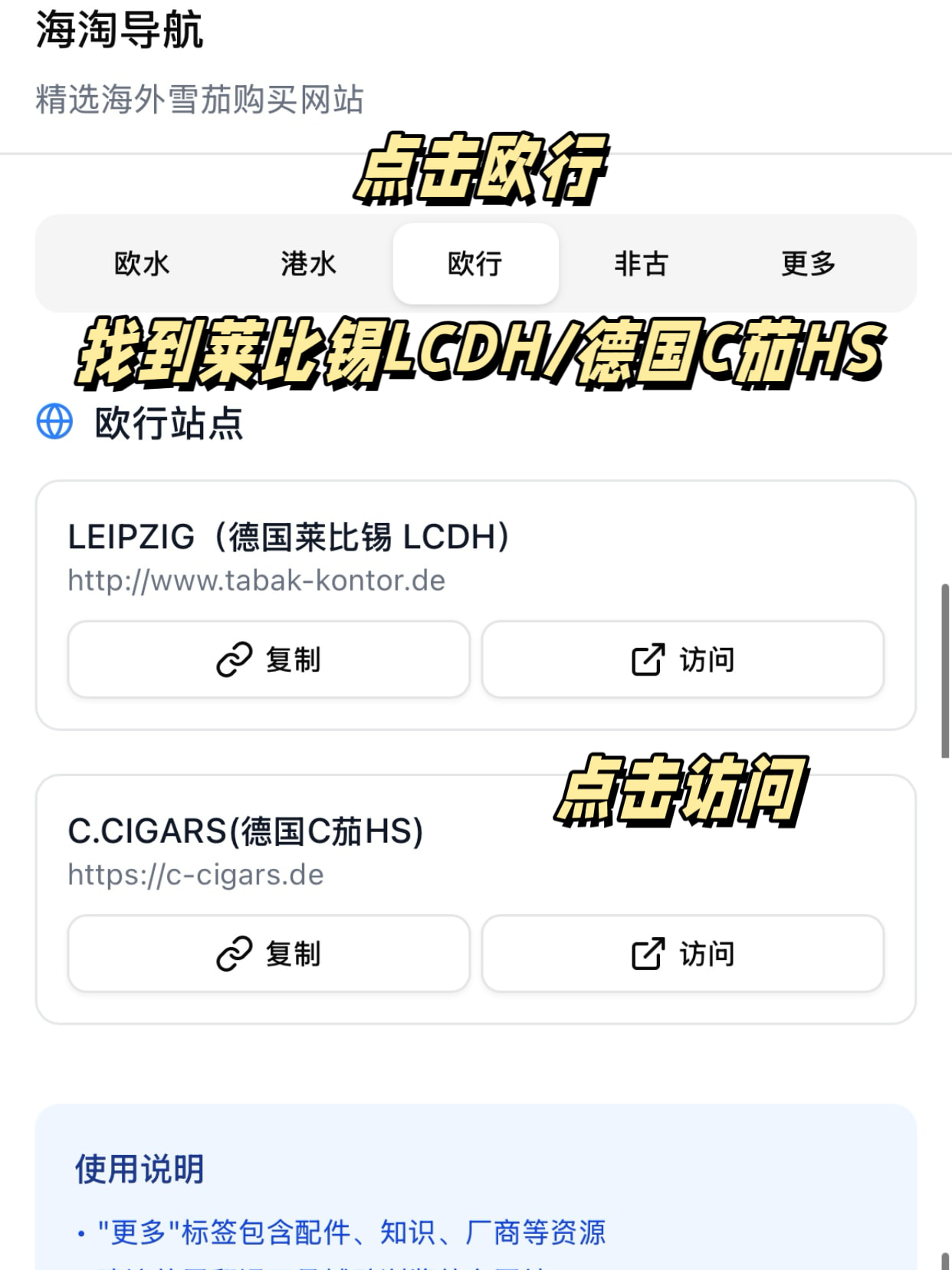Copy the C.CIGARS c-cigars.de link

269,954
